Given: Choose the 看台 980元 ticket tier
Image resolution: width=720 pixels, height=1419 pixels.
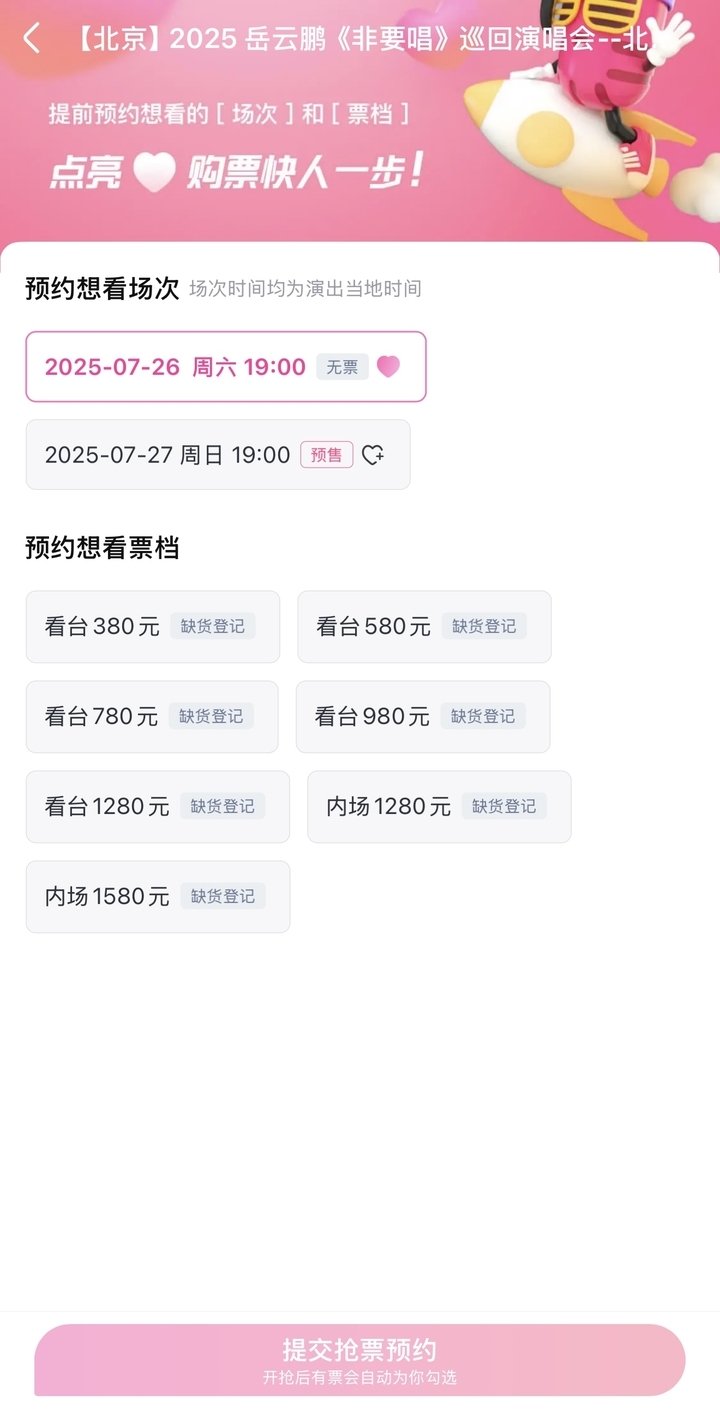Looking at the screenshot, I should 423,717.
